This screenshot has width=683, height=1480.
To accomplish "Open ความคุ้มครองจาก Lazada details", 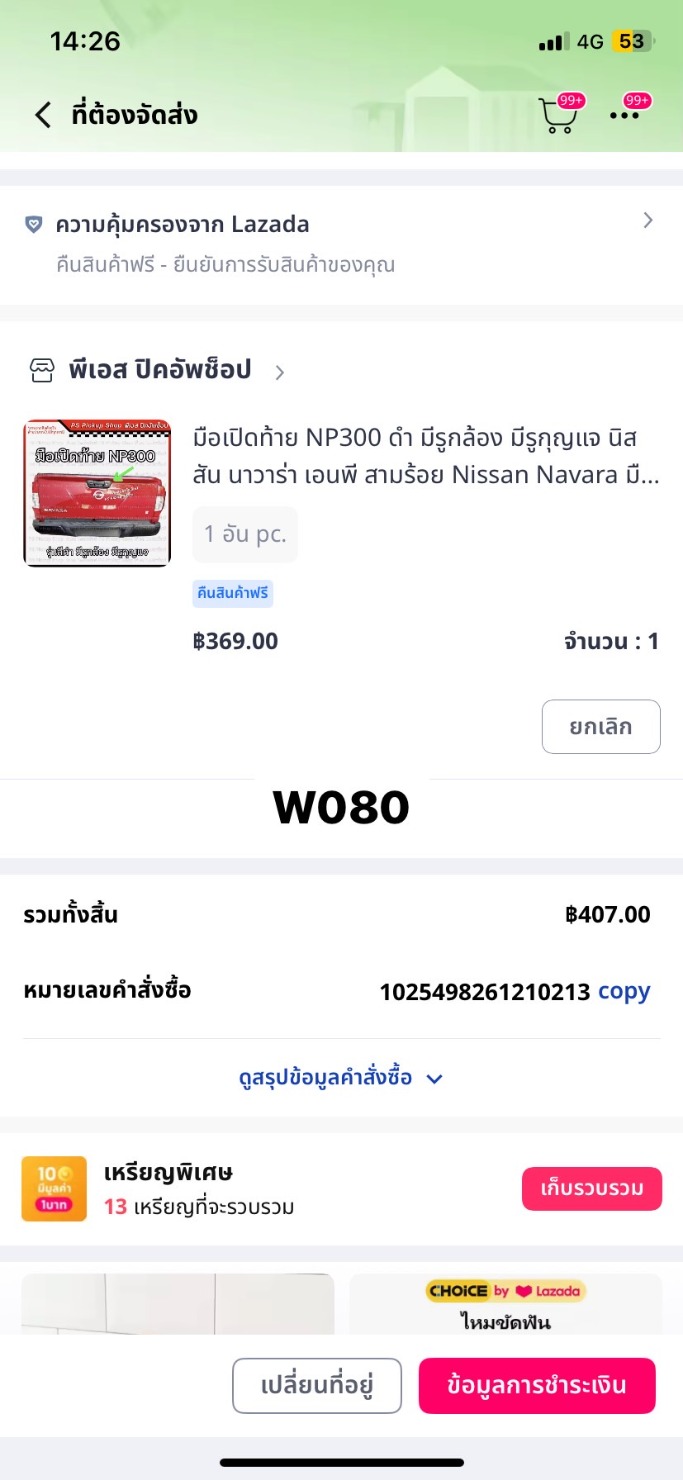I will pos(340,243).
